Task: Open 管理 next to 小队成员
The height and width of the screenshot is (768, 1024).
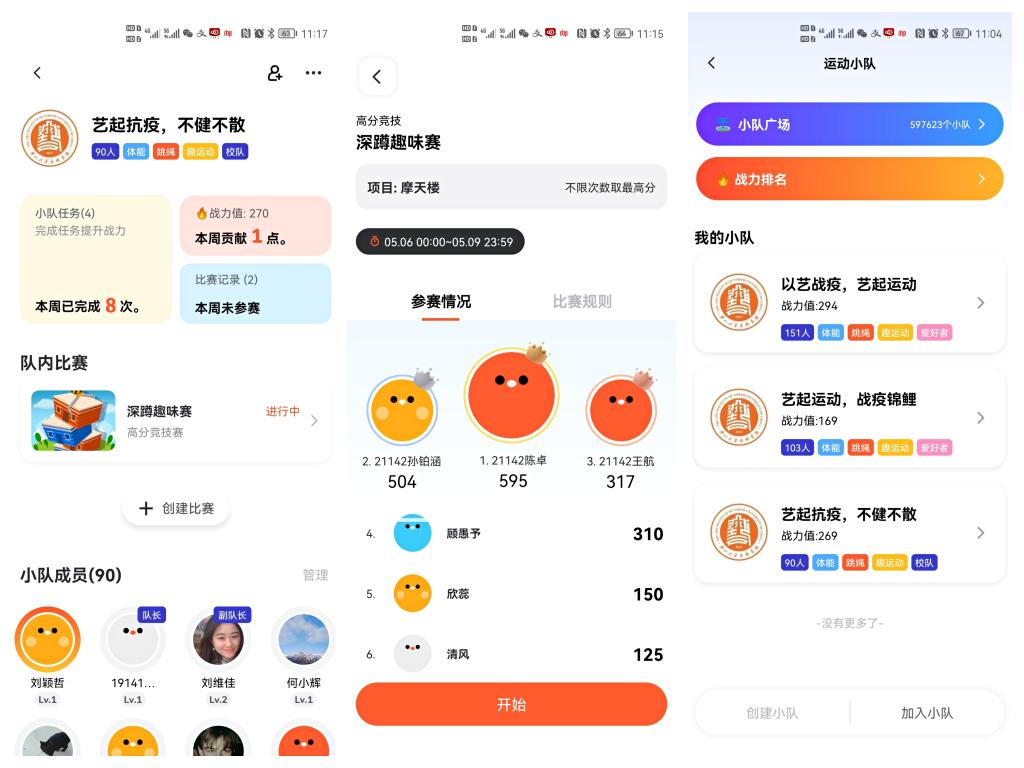Action: click(x=315, y=575)
